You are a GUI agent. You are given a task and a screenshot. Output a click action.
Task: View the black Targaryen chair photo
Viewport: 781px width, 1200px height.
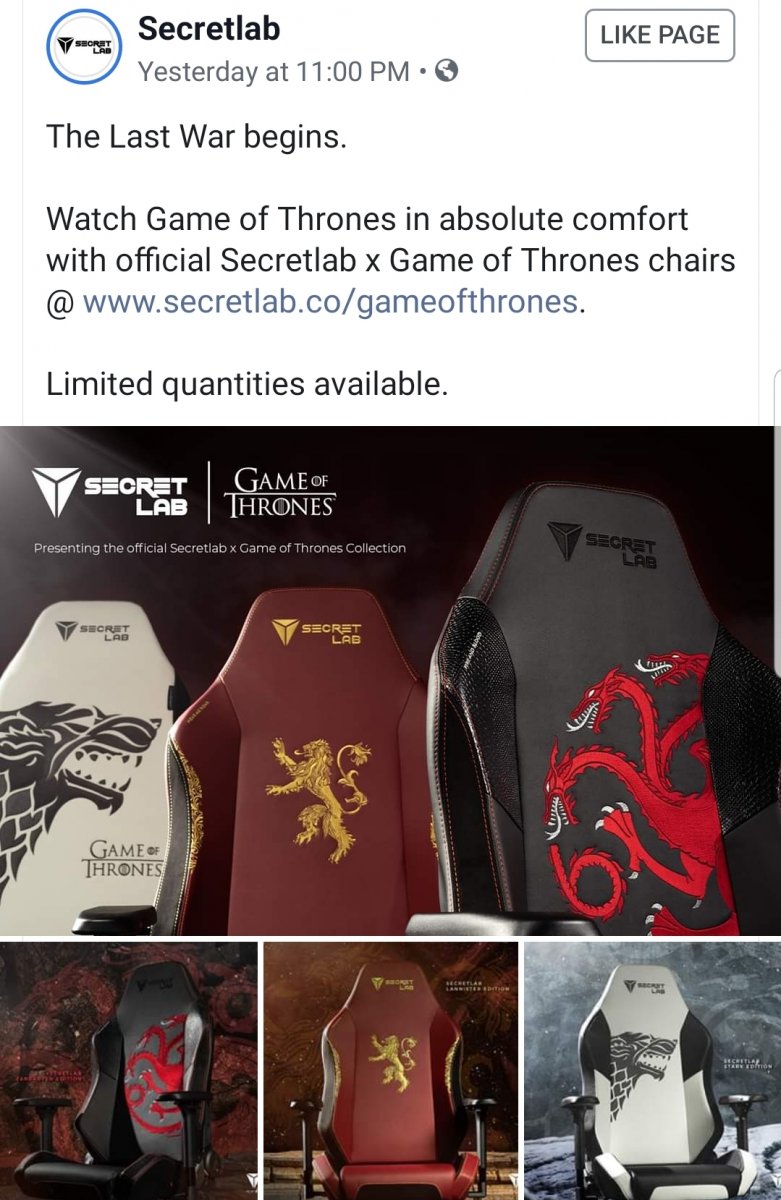128,1070
